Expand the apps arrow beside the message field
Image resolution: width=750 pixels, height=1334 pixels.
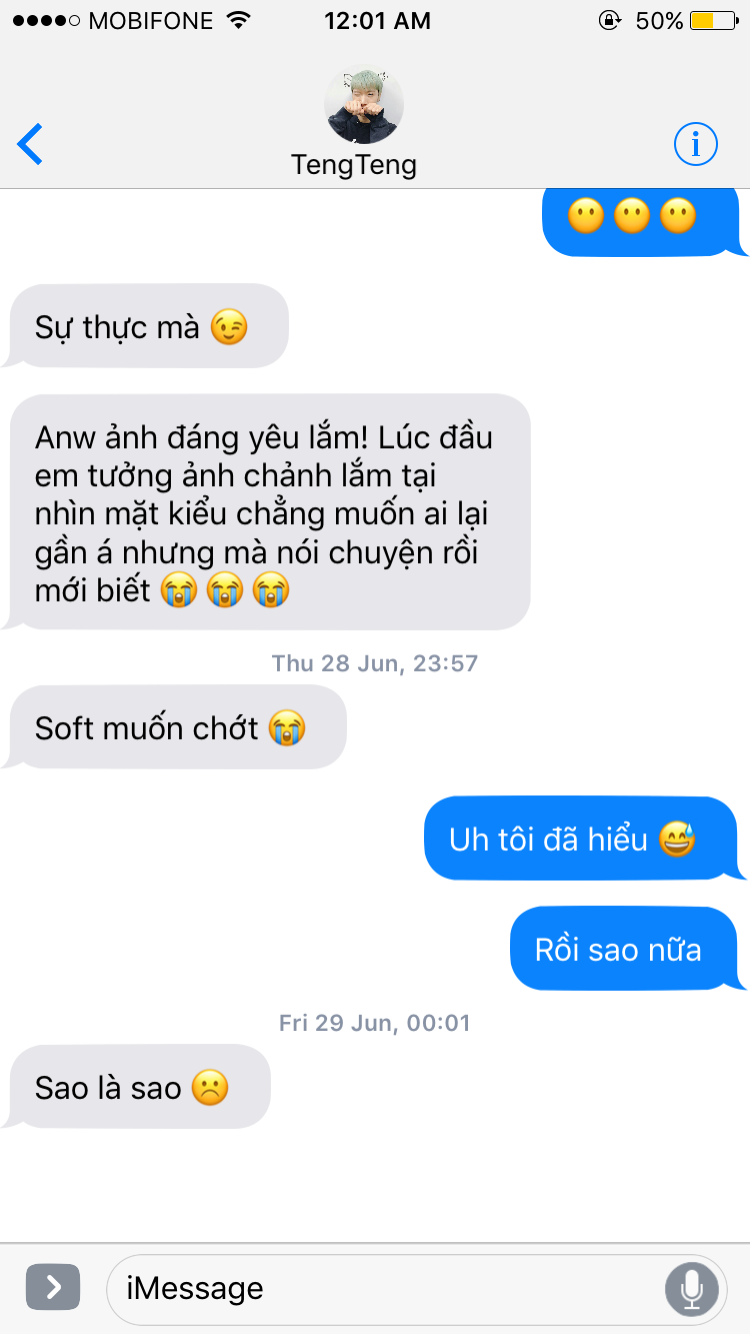(x=52, y=1287)
